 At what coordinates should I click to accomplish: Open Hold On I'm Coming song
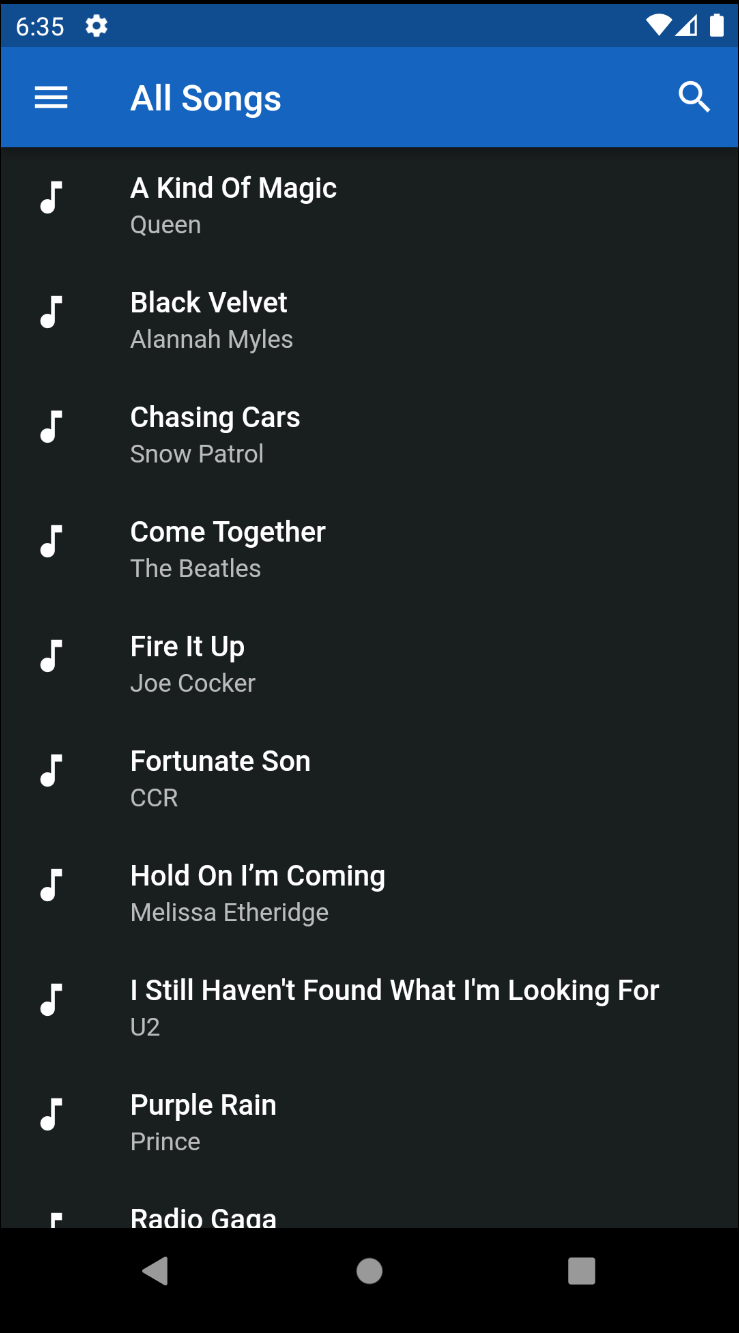tap(369, 893)
